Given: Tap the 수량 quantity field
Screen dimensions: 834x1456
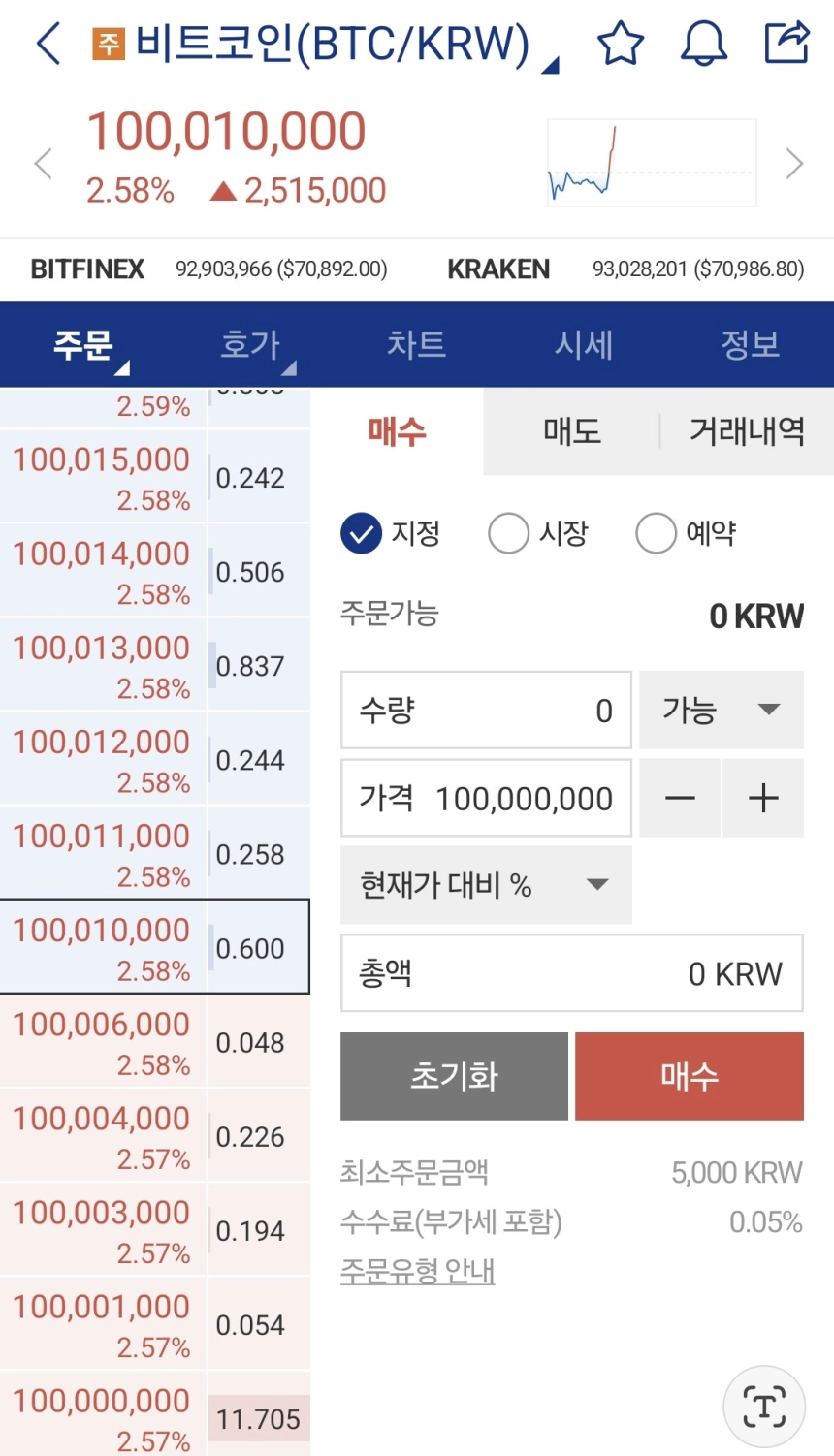Looking at the screenshot, I should (x=486, y=710).
